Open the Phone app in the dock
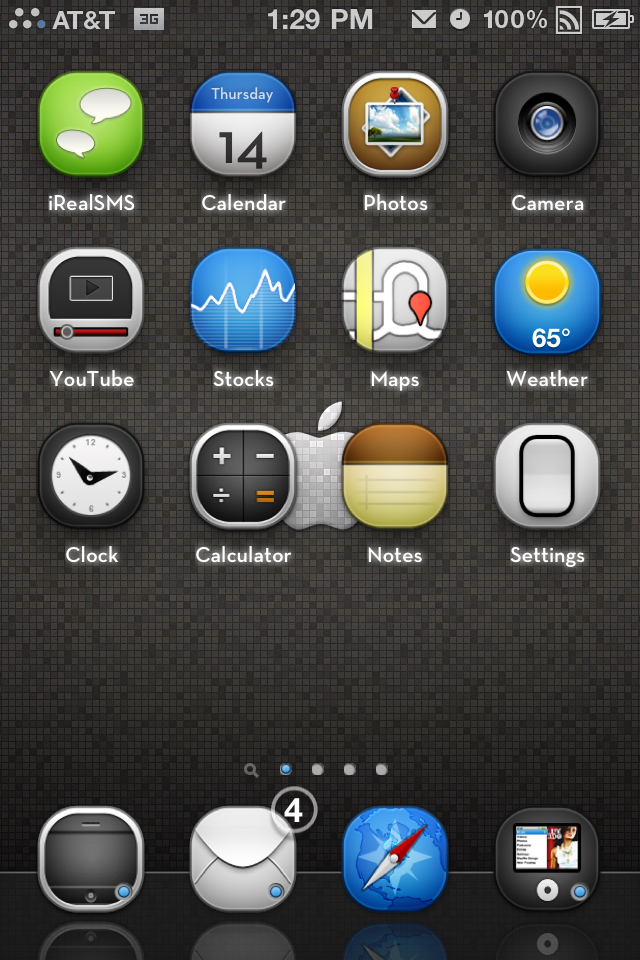 click(91, 858)
